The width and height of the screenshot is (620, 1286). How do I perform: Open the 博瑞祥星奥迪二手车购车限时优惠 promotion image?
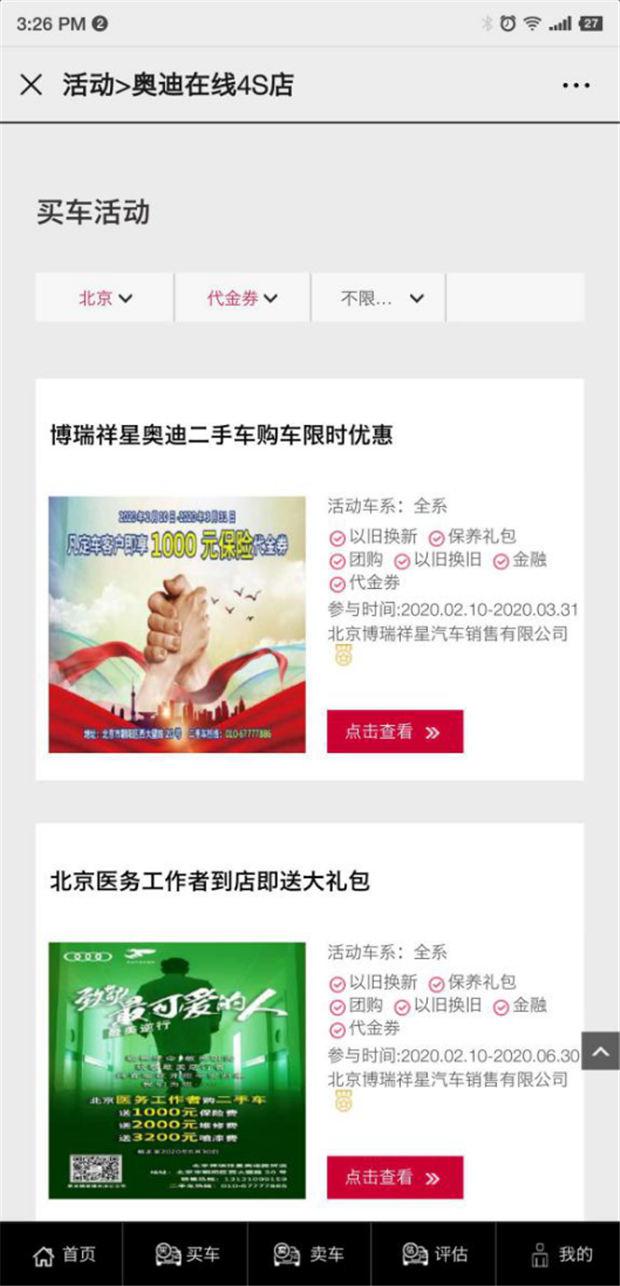click(x=177, y=625)
